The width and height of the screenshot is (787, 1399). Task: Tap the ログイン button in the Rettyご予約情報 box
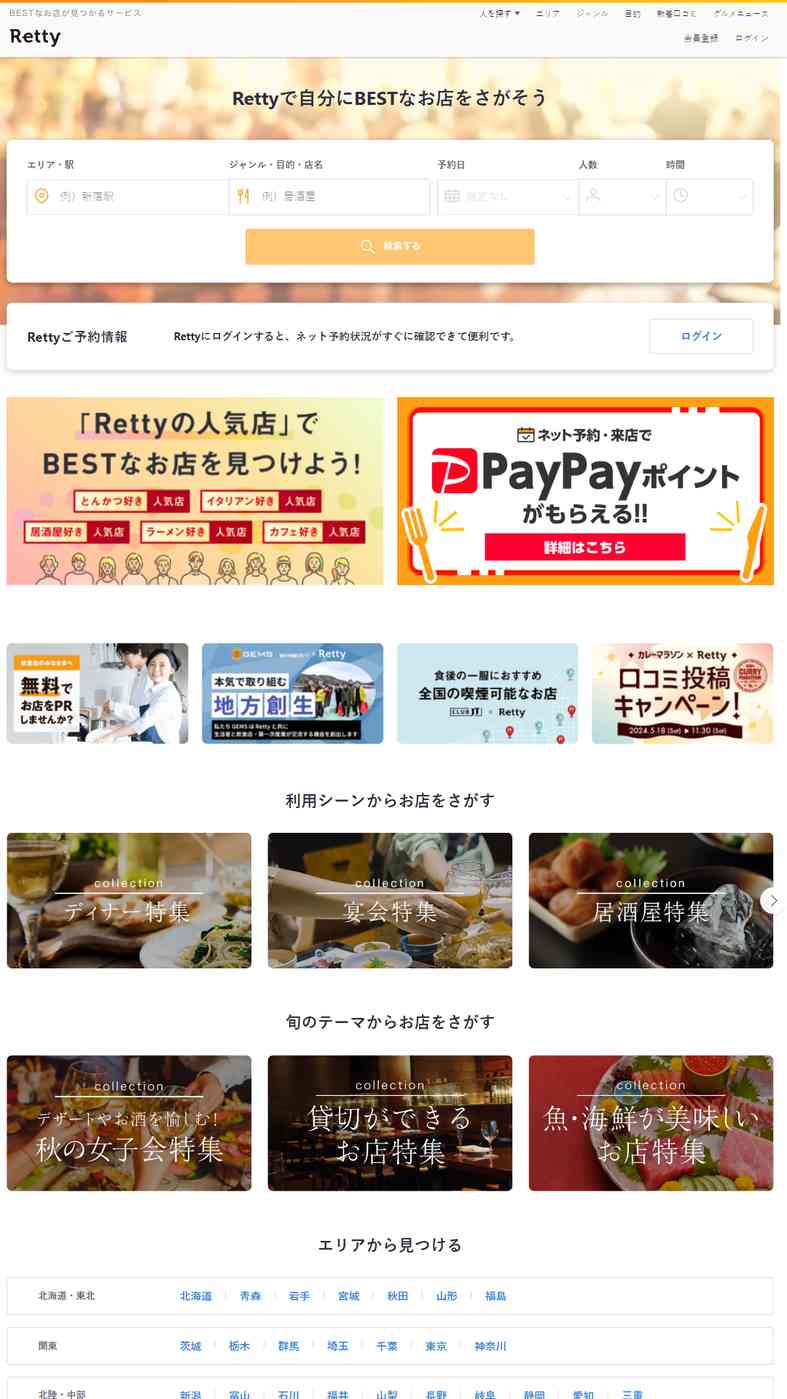pos(701,336)
